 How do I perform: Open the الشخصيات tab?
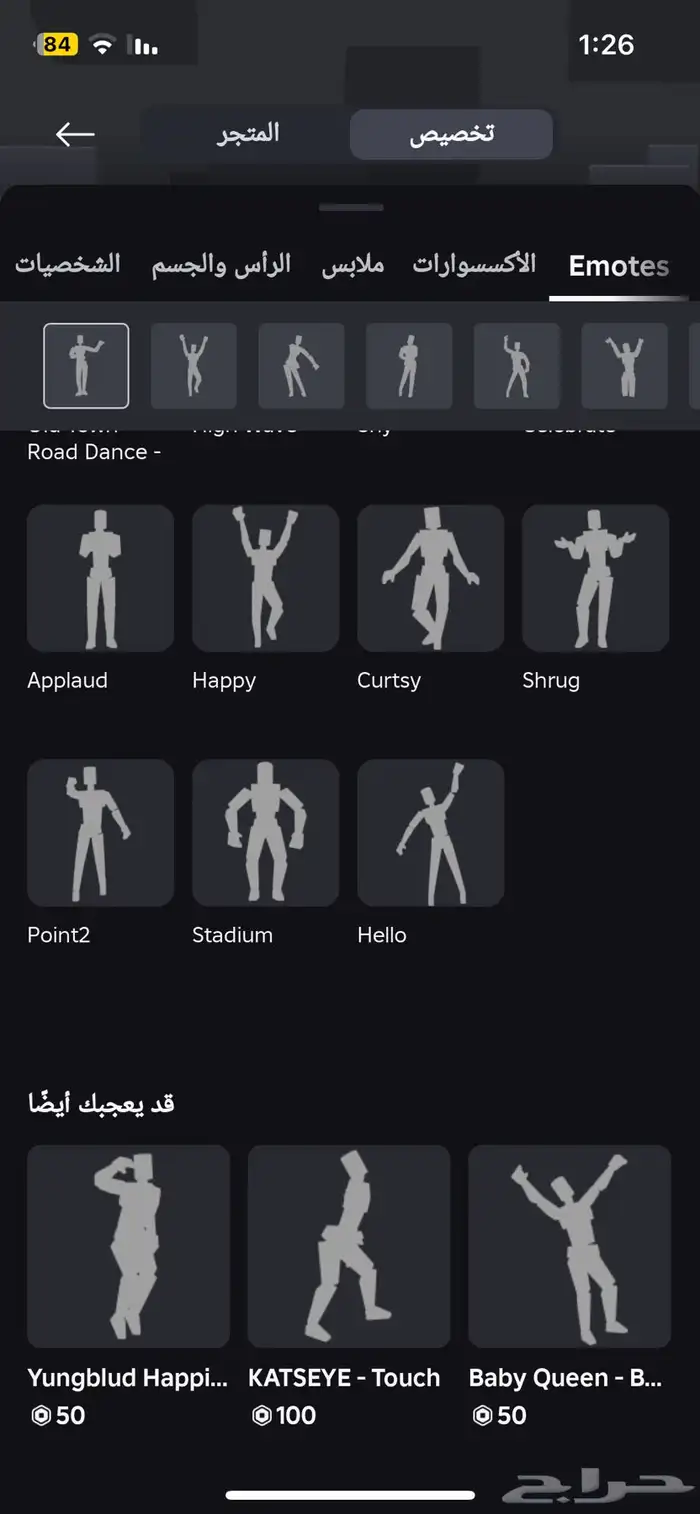67,265
